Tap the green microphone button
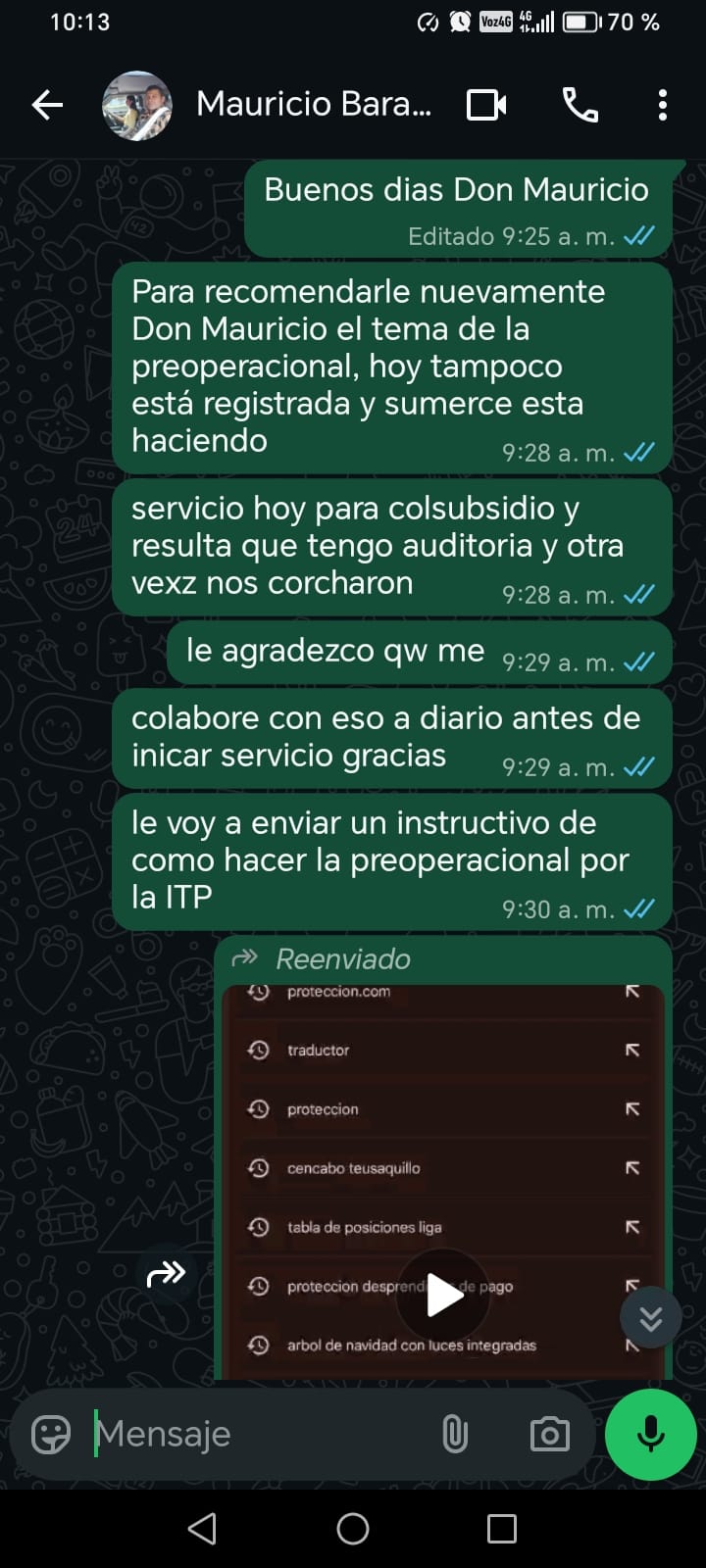 pyautogui.click(x=651, y=1435)
